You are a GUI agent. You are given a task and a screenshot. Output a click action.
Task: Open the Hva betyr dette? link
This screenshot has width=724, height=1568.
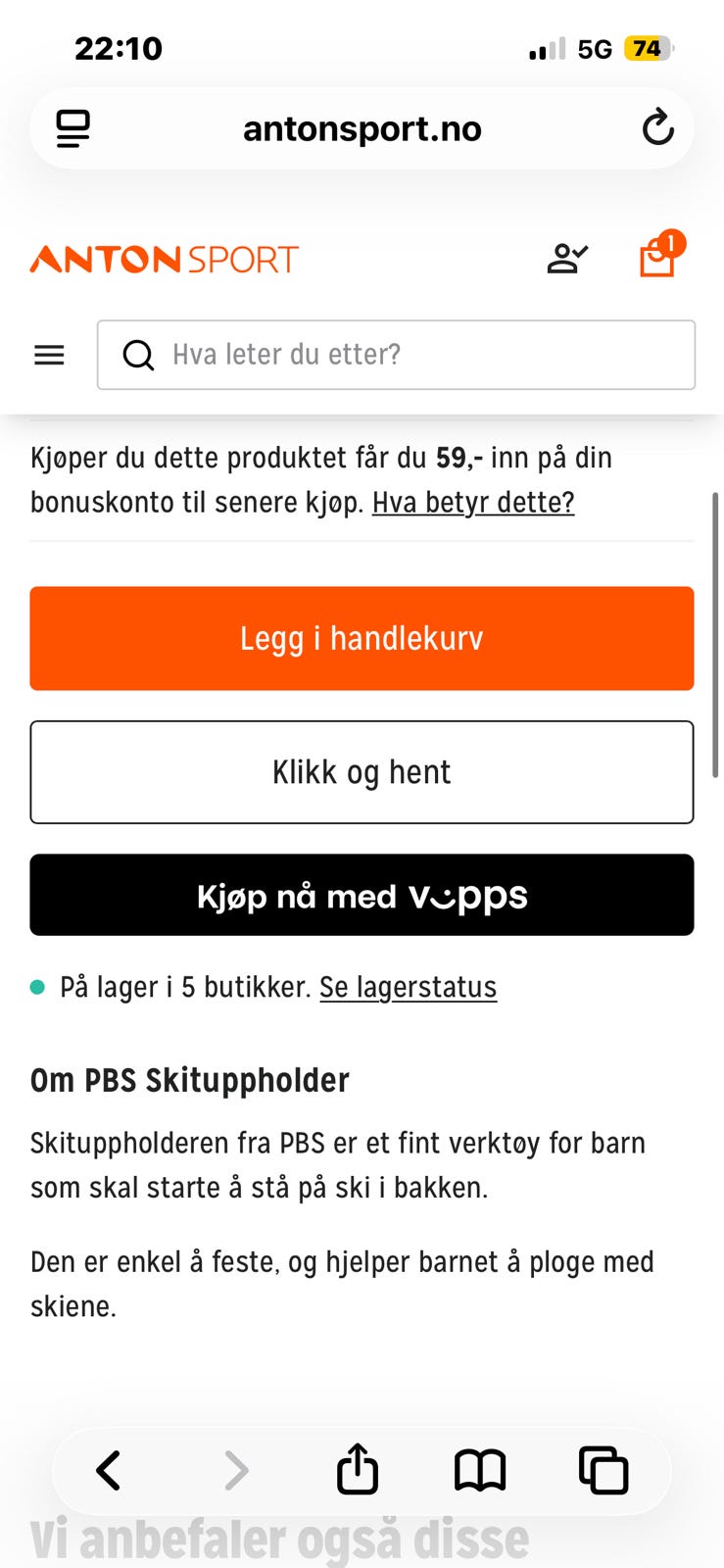tap(473, 503)
